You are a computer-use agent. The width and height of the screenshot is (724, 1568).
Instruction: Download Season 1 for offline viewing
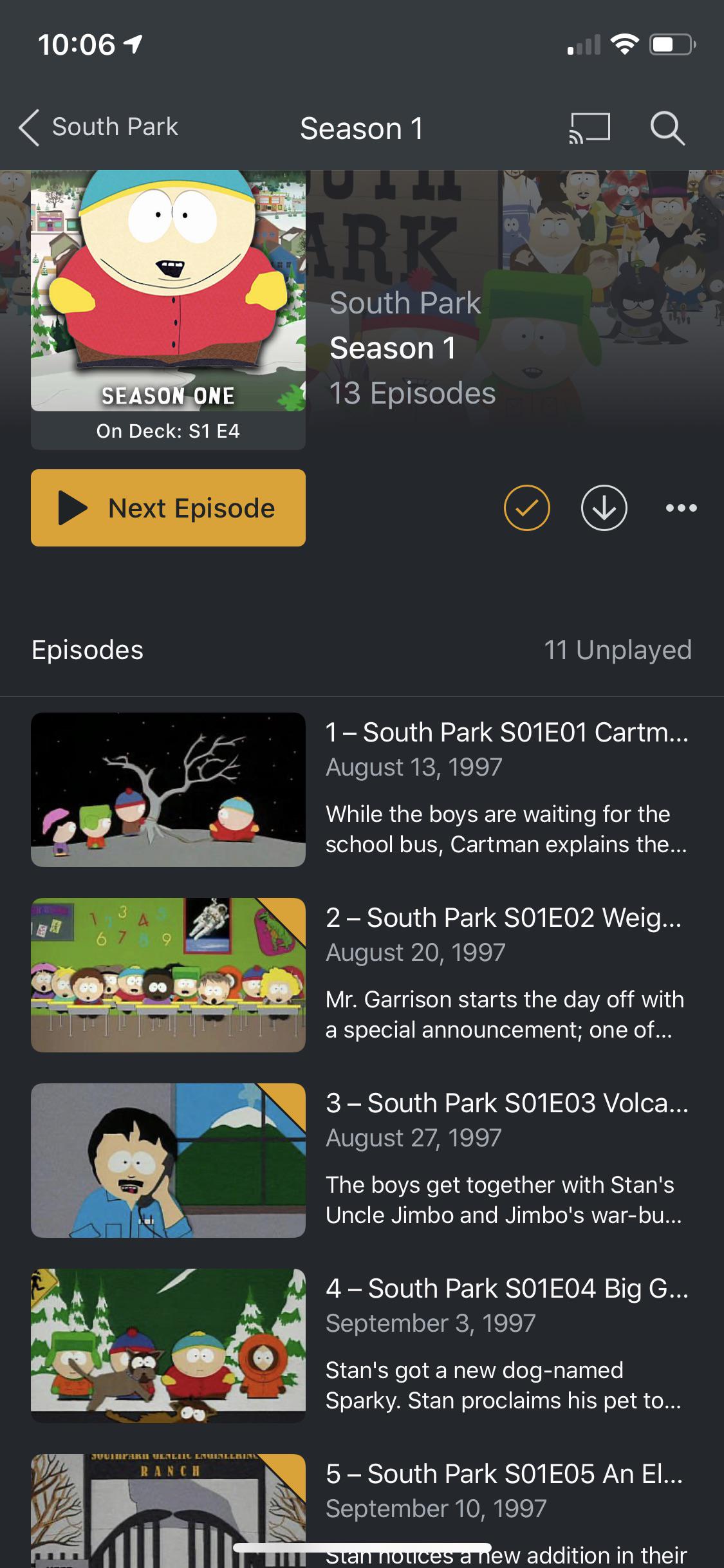604,508
